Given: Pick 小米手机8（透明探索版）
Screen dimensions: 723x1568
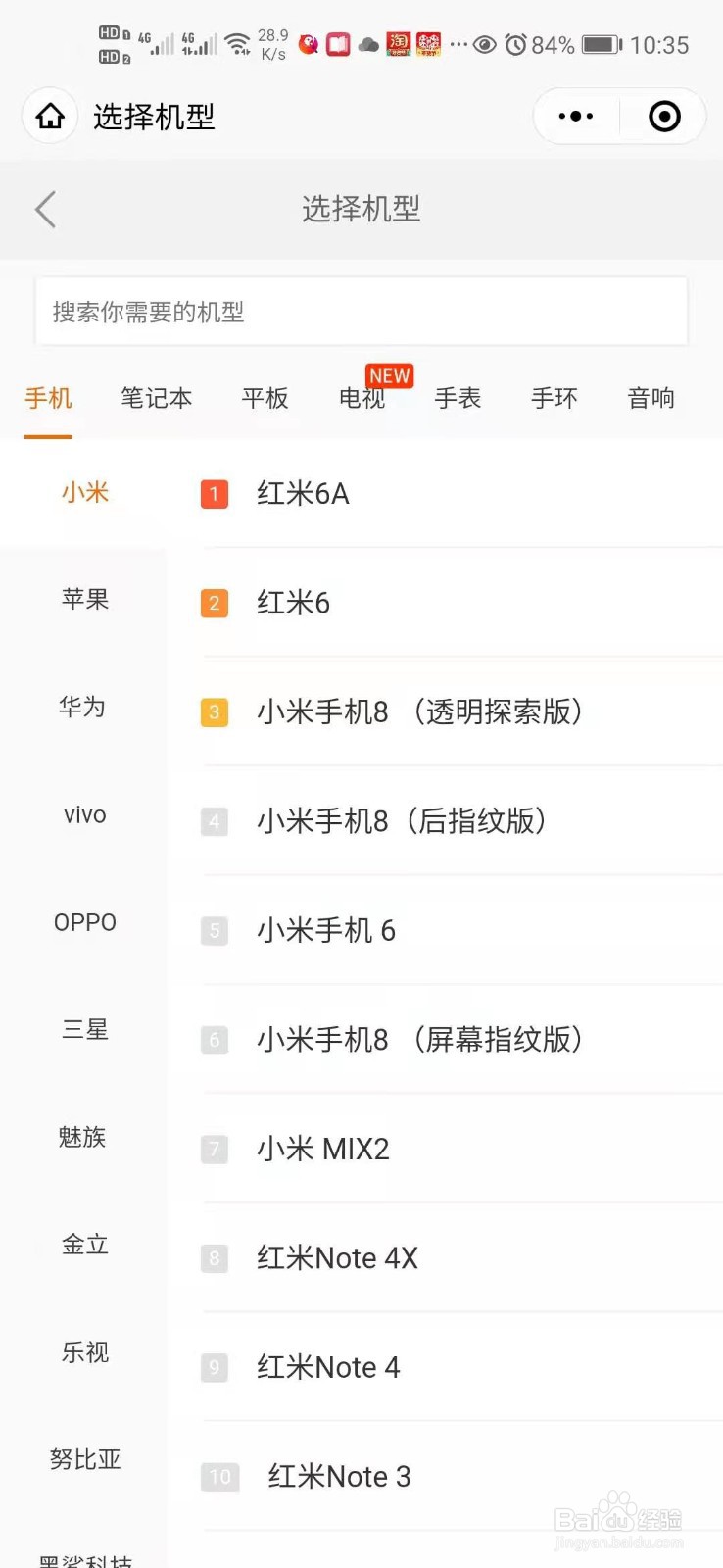Looking at the screenshot, I should click(419, 711).
